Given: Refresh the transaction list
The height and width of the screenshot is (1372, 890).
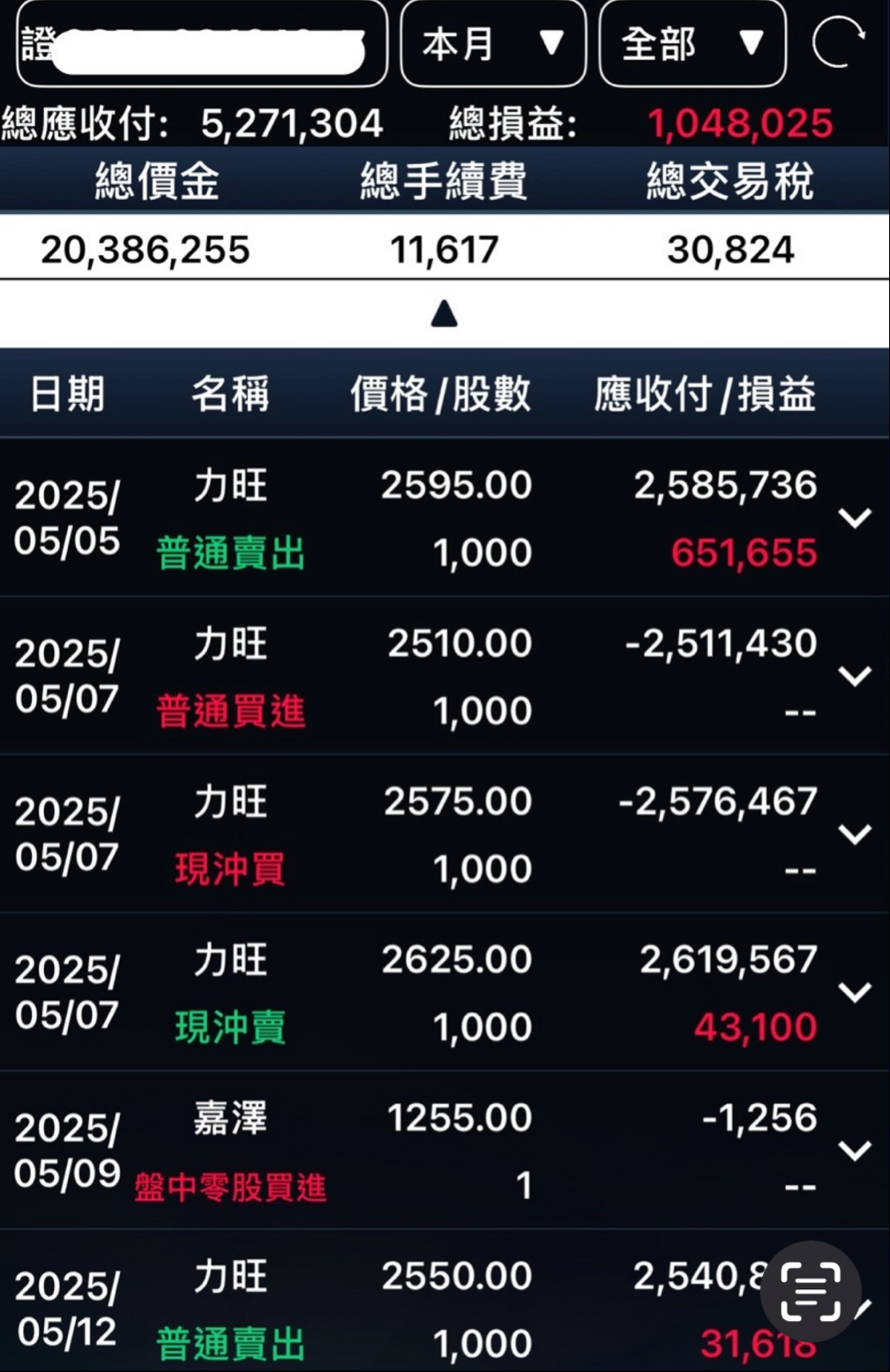Looking at the screenshot, I should (x=837, y=42).
